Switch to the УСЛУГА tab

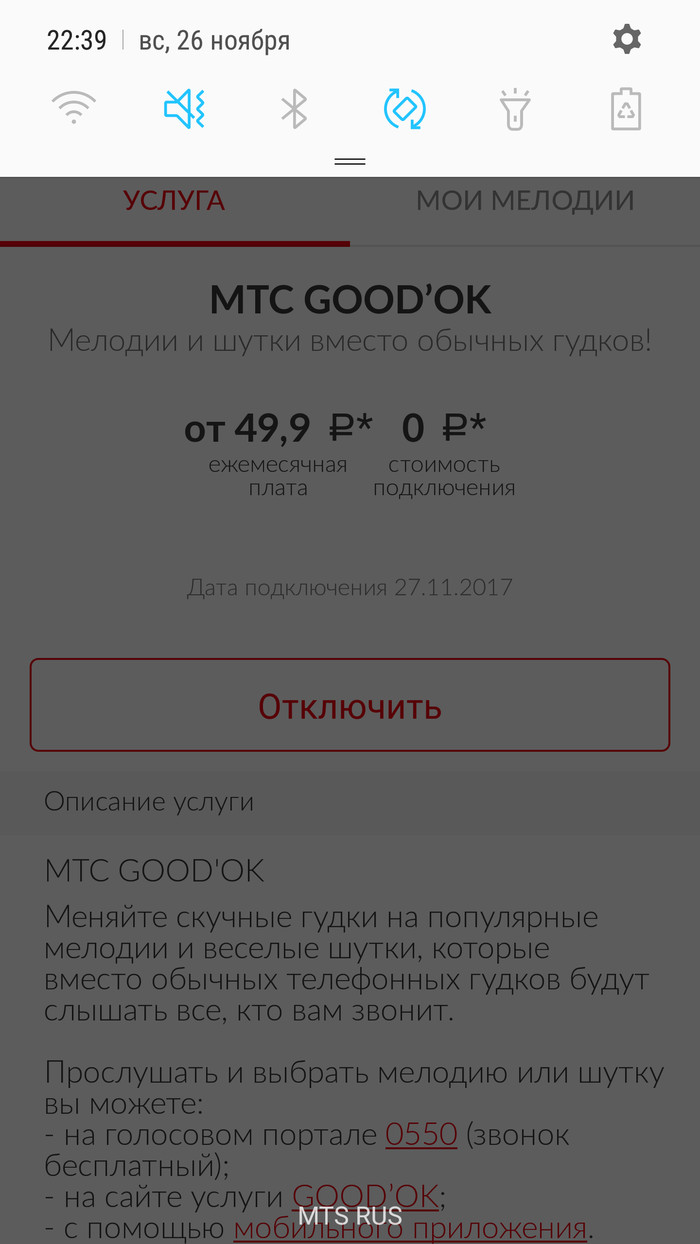point(174,201)
